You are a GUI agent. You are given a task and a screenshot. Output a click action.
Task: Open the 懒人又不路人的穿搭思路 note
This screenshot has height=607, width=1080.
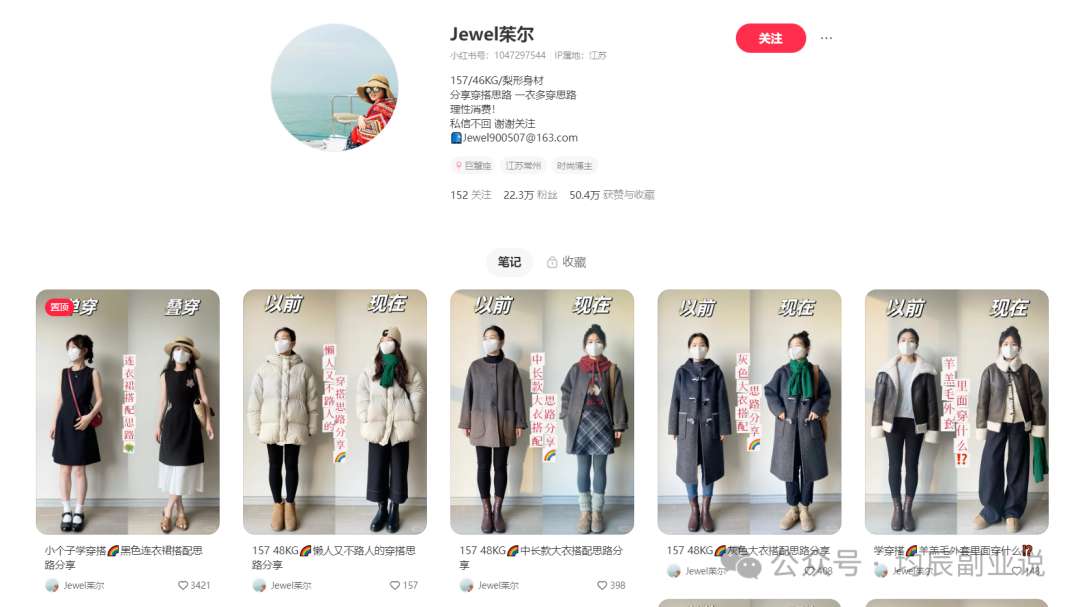[x=335, y=412]
